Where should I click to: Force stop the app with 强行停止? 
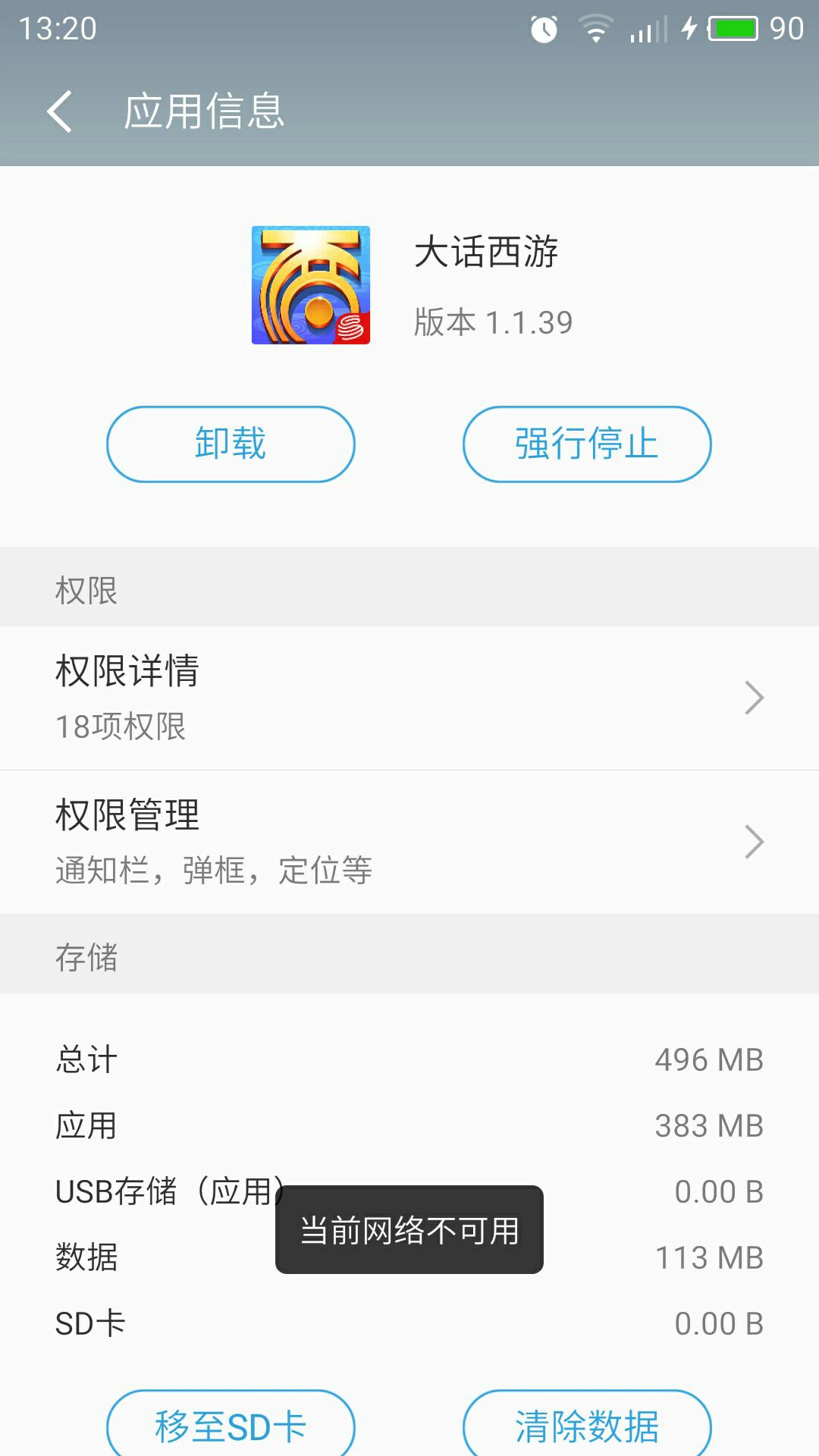coord(587,444)
